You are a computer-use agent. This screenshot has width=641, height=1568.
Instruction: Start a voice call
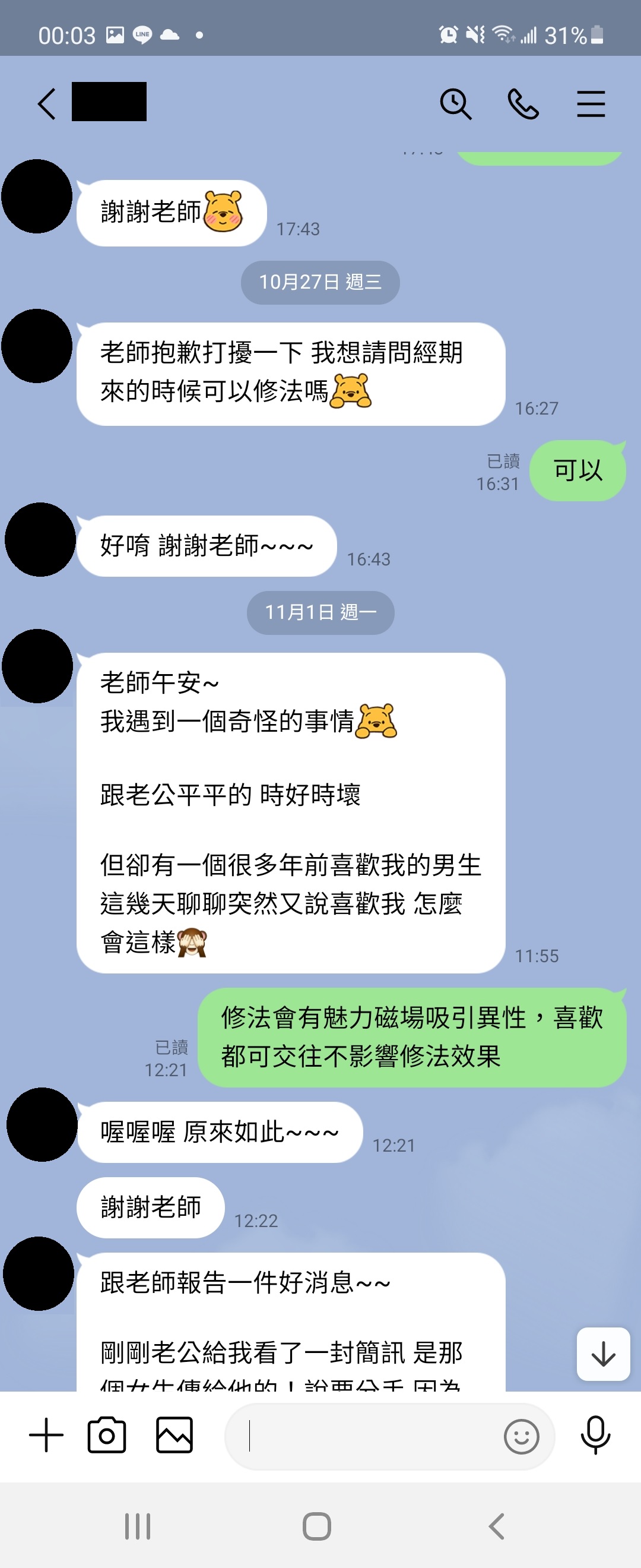coord(523,103)
